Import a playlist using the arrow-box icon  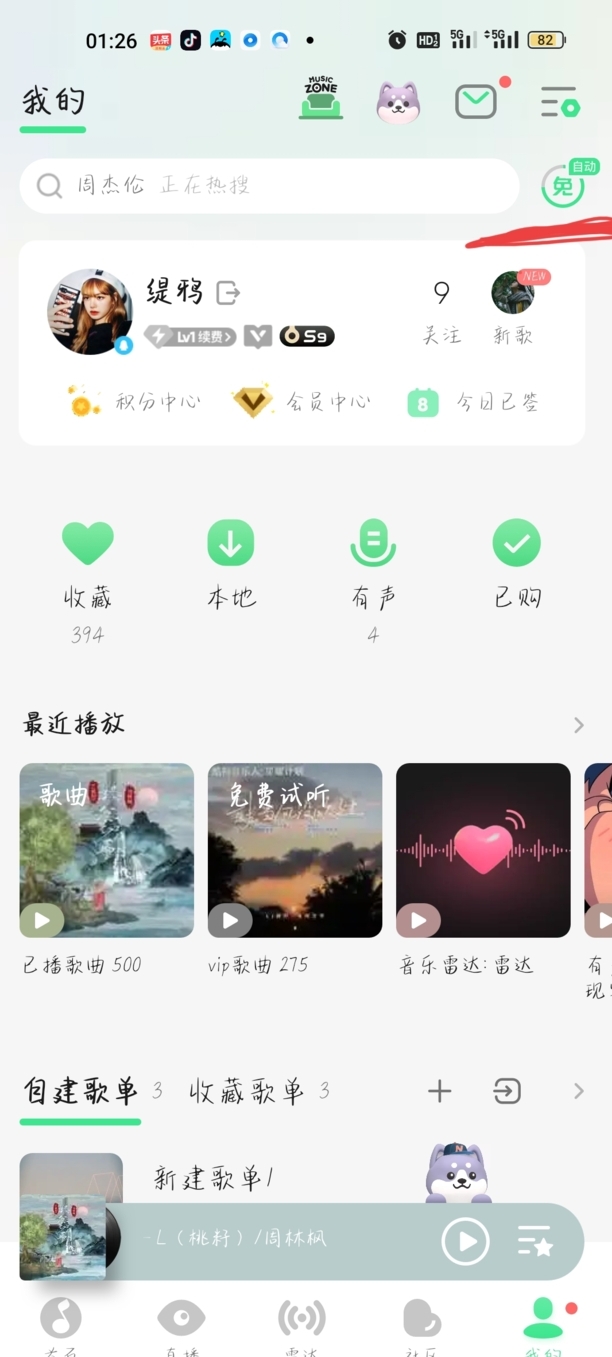tap(507, 1091)
